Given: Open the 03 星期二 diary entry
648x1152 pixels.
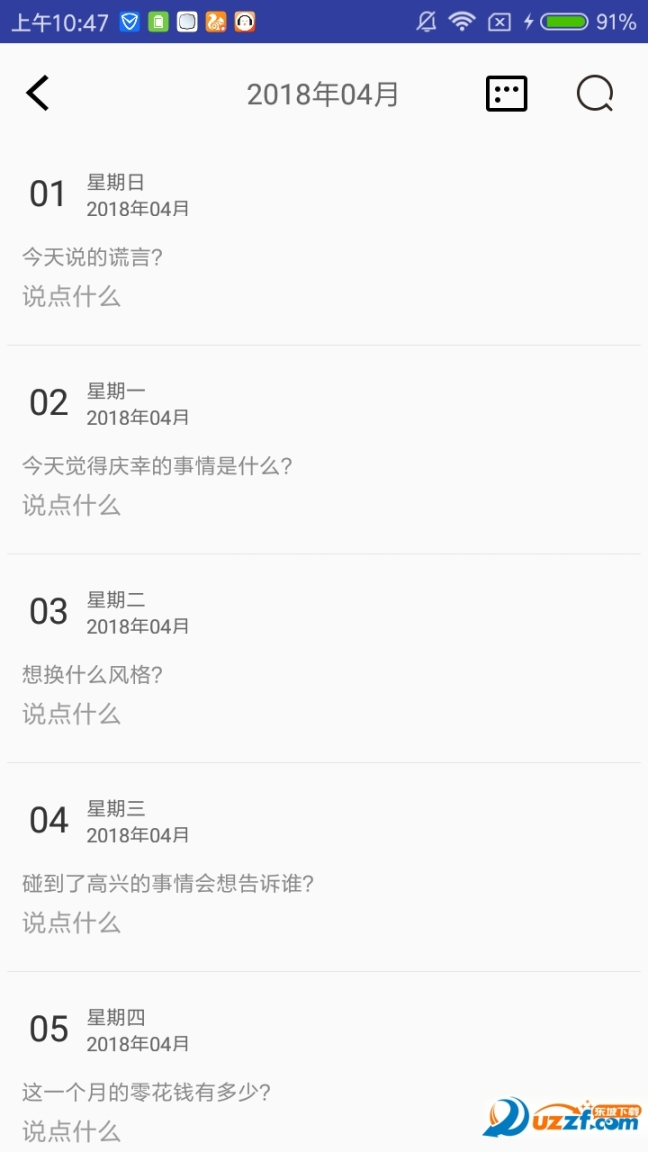Looking at the screenshot, I should click(324, 658).
